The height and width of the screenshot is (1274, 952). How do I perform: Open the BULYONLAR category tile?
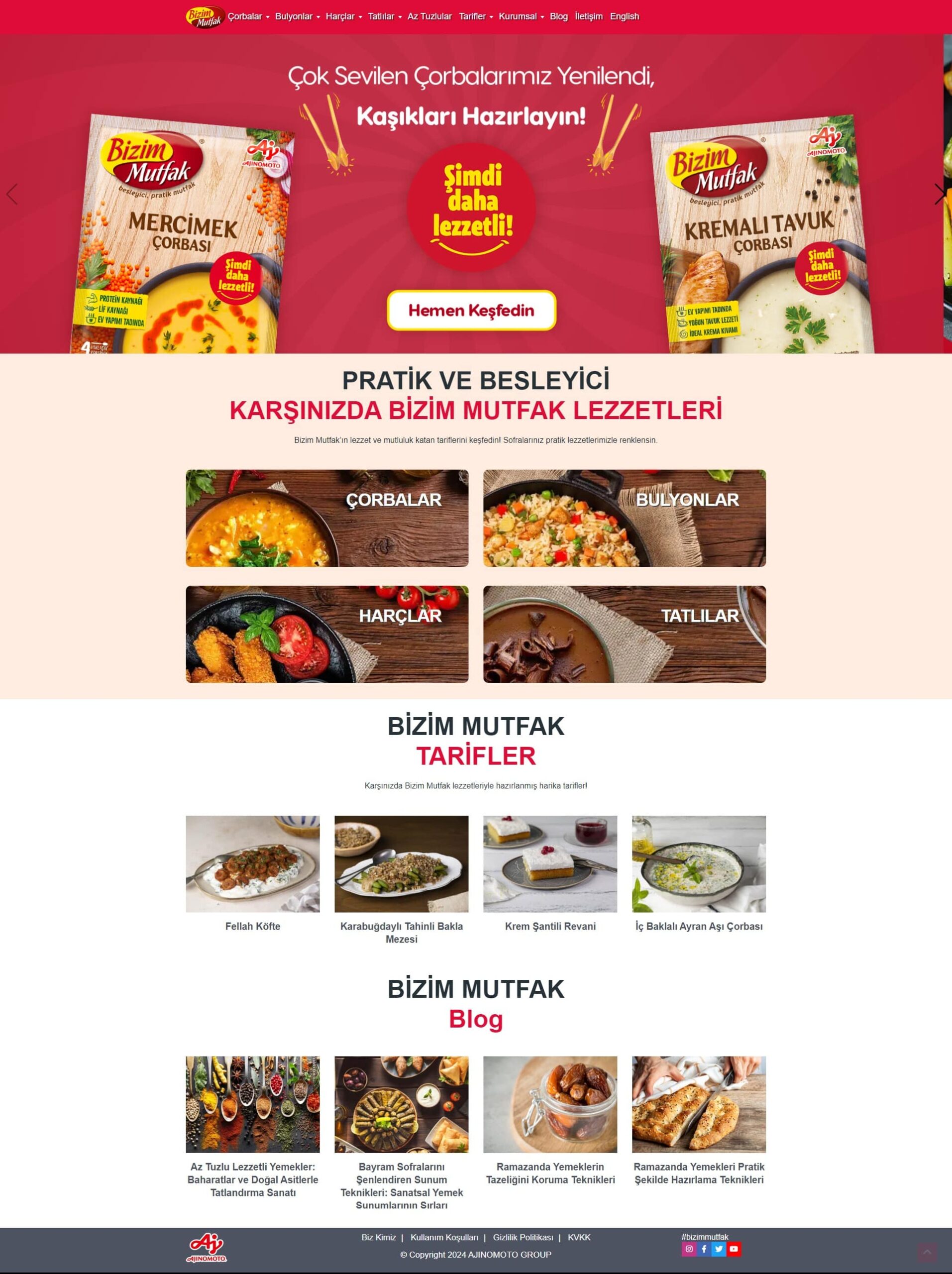click(625, 518)
